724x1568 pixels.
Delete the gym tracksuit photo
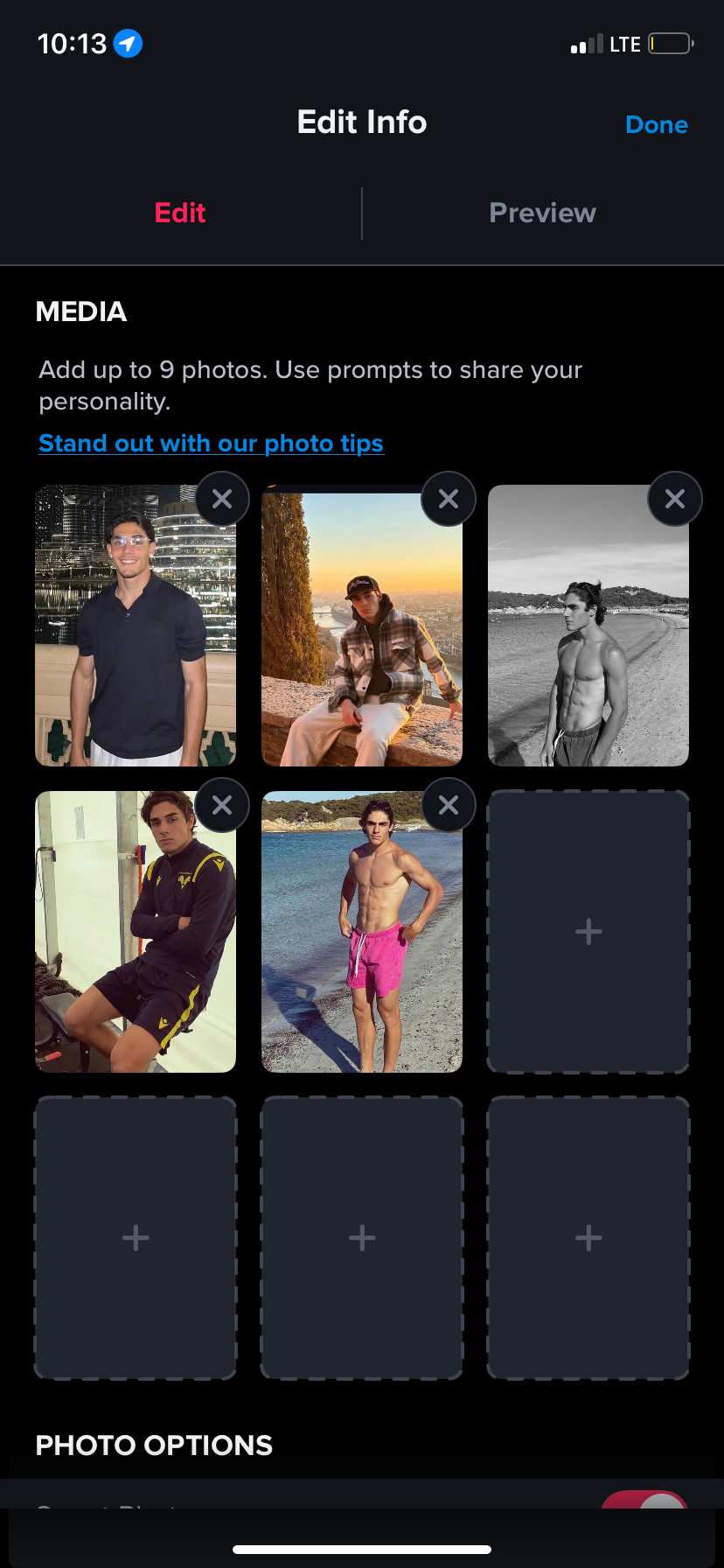click(222, 805)
